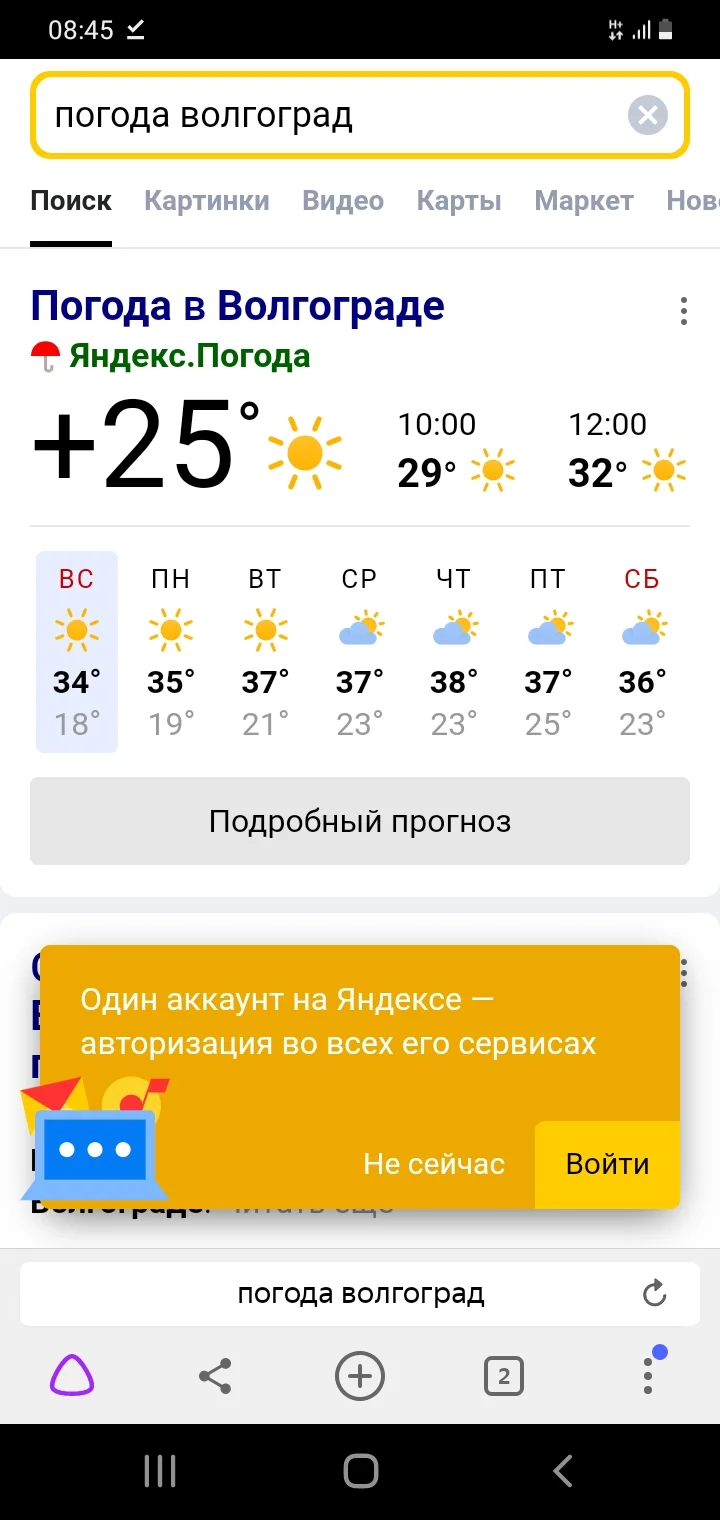This screenshot has height=1520, width=720.
Task: Open a new tab with the plus icon
Action: coord(360,1376)
